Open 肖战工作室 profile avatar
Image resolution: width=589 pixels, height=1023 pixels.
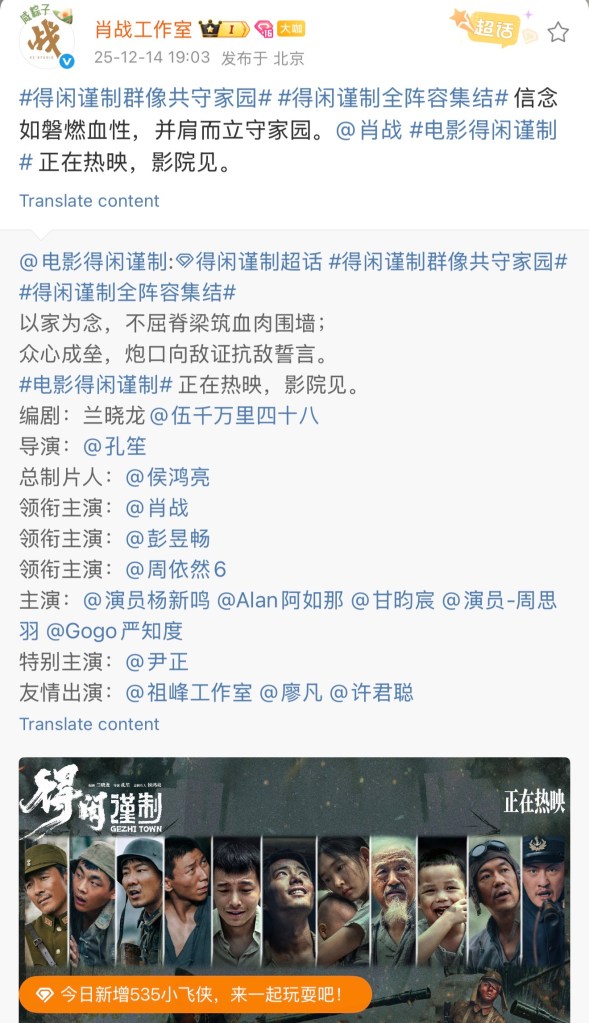[x=47, y=39]
